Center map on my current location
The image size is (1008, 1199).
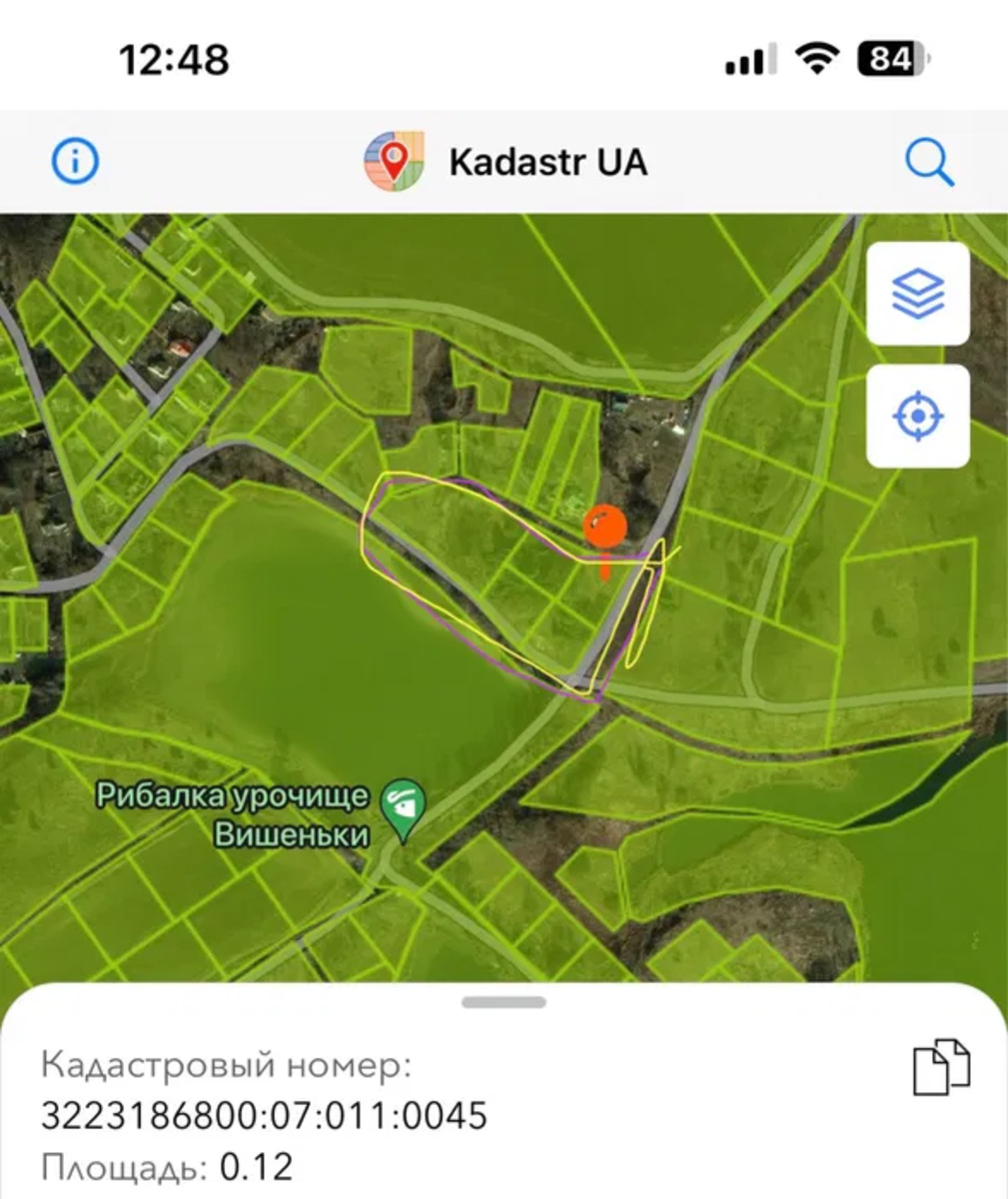click(917, 416)
